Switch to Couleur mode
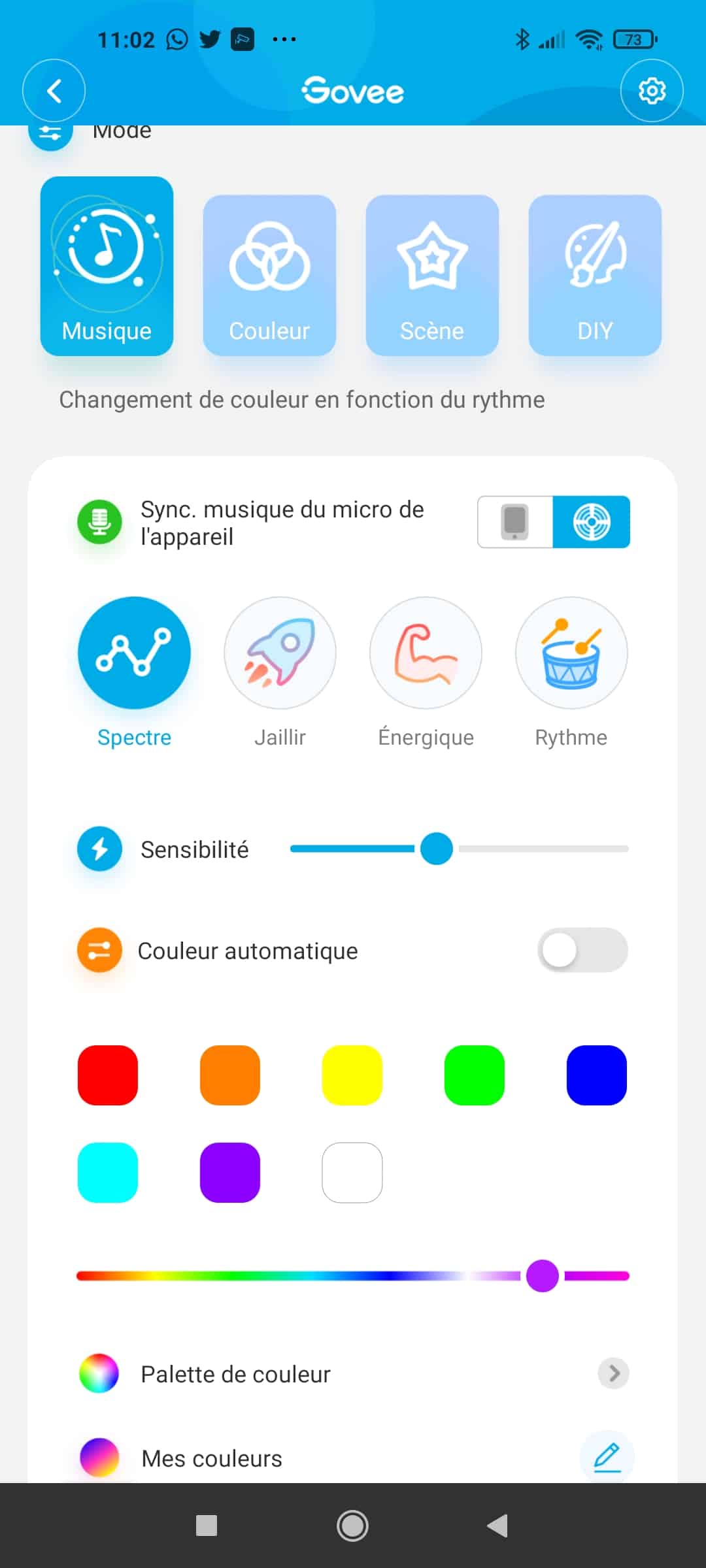The image size is (706, 1568). tap(269, 275)
